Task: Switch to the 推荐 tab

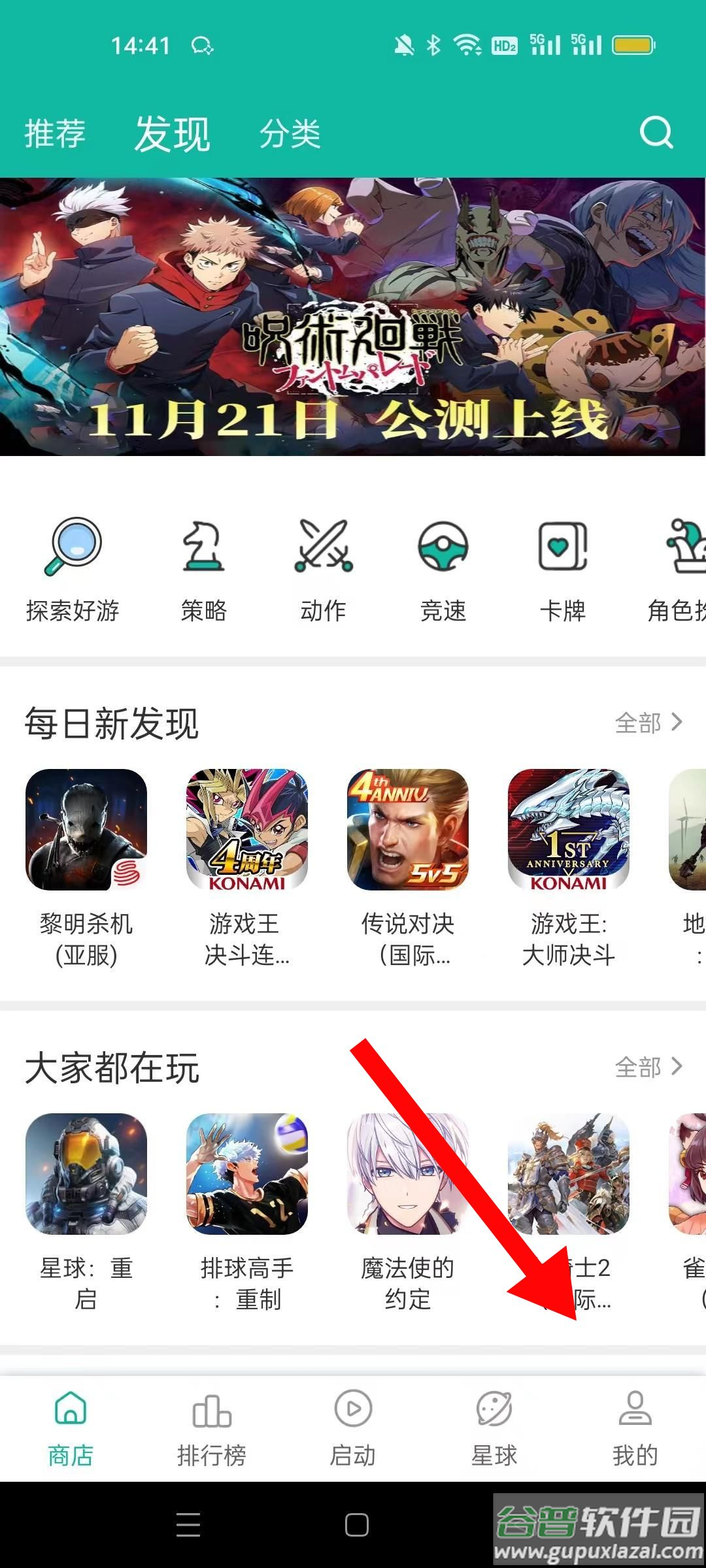Action: coord(55,134)
